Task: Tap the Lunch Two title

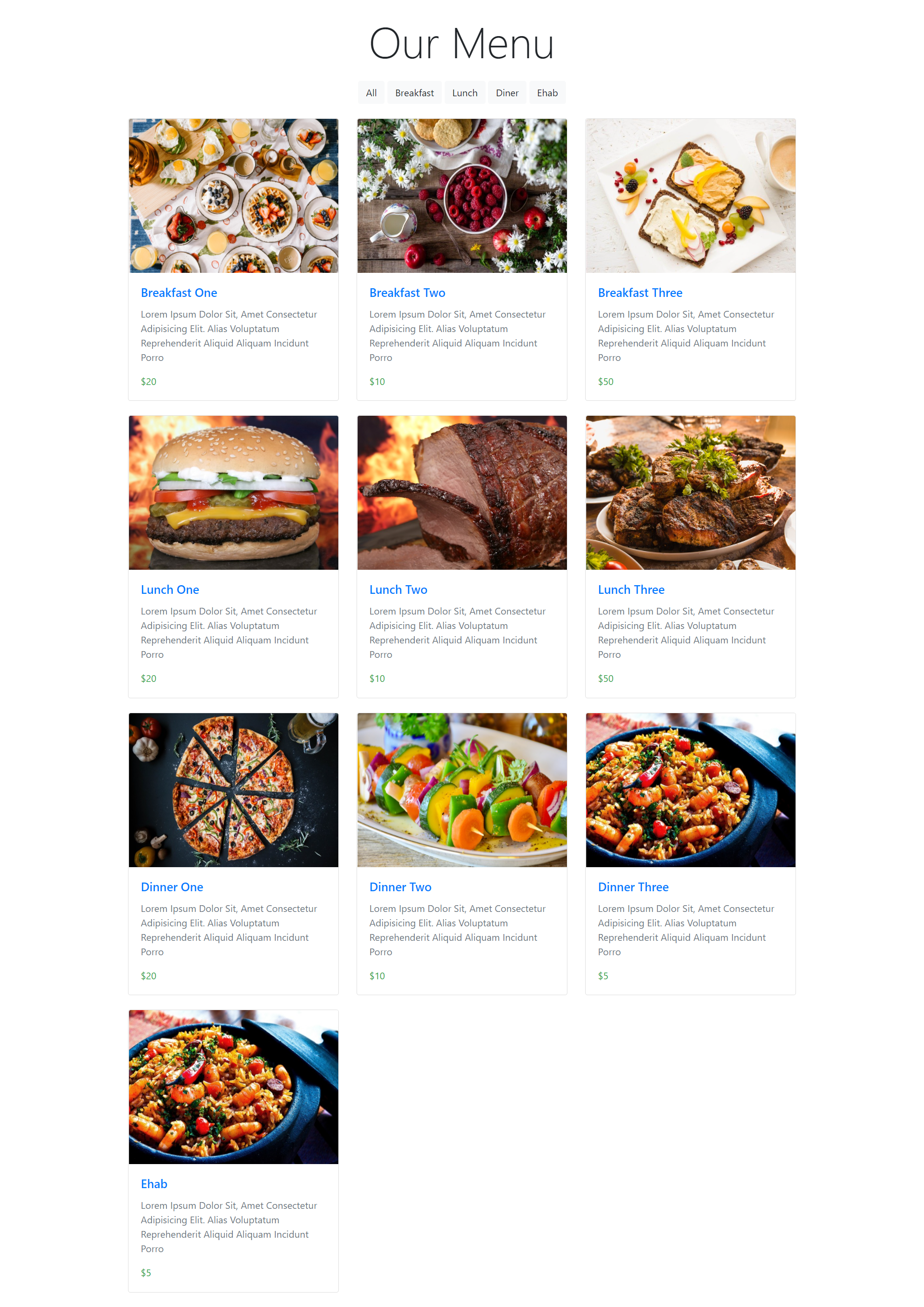Action: coord(398,590)
